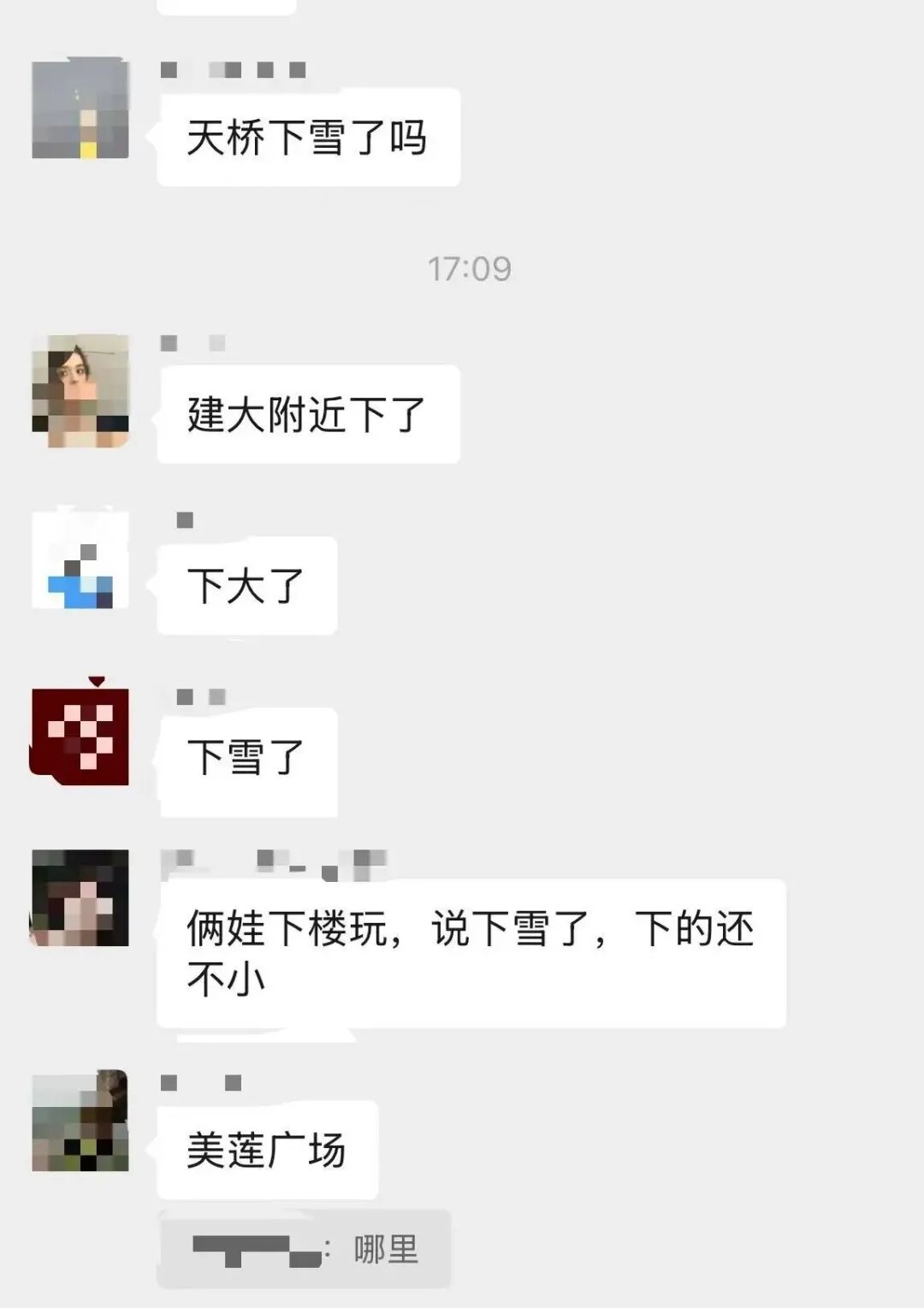View profile of 俩娃下楼玩 message sender
Screen dimensions: 924x1308
(80, 897)
